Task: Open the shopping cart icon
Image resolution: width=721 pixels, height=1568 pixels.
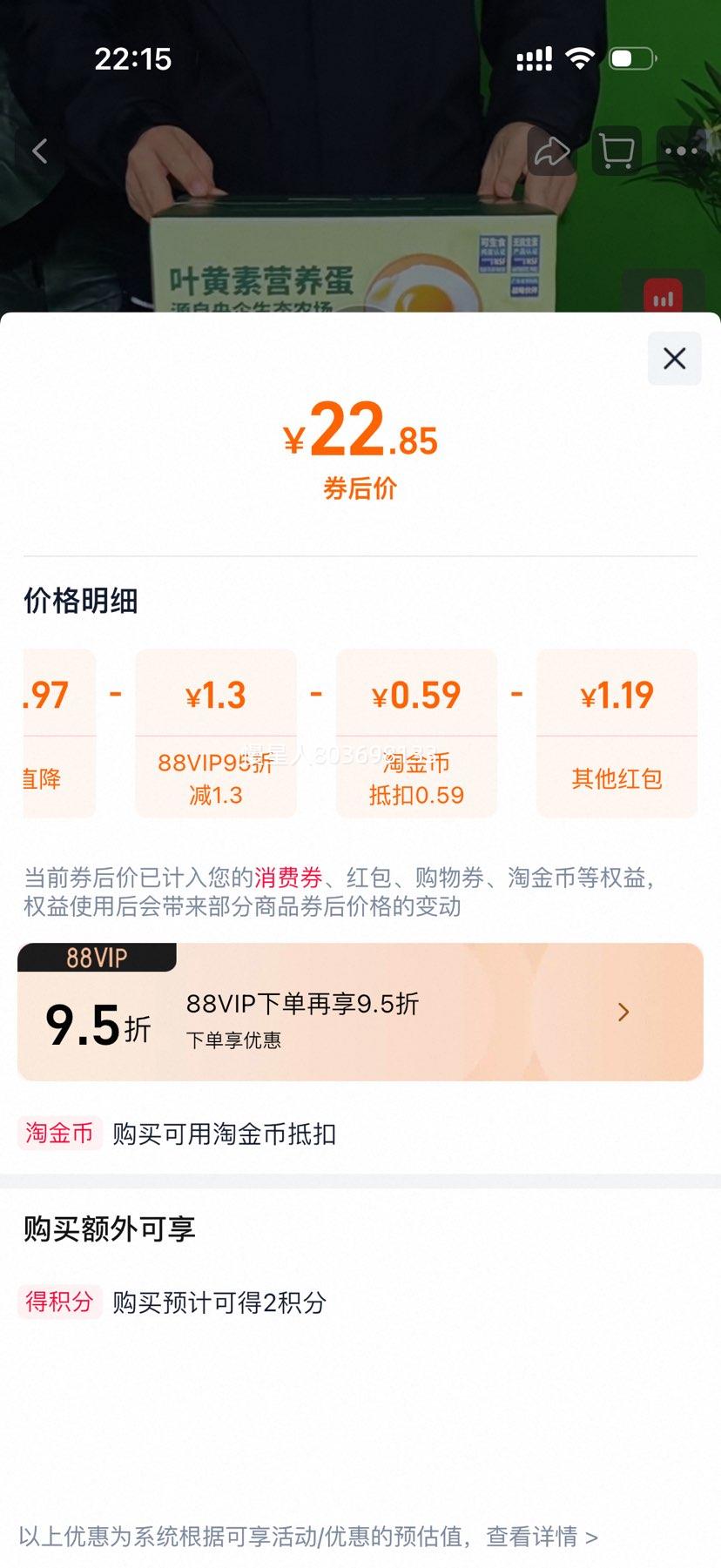Action: pos(616,150)
